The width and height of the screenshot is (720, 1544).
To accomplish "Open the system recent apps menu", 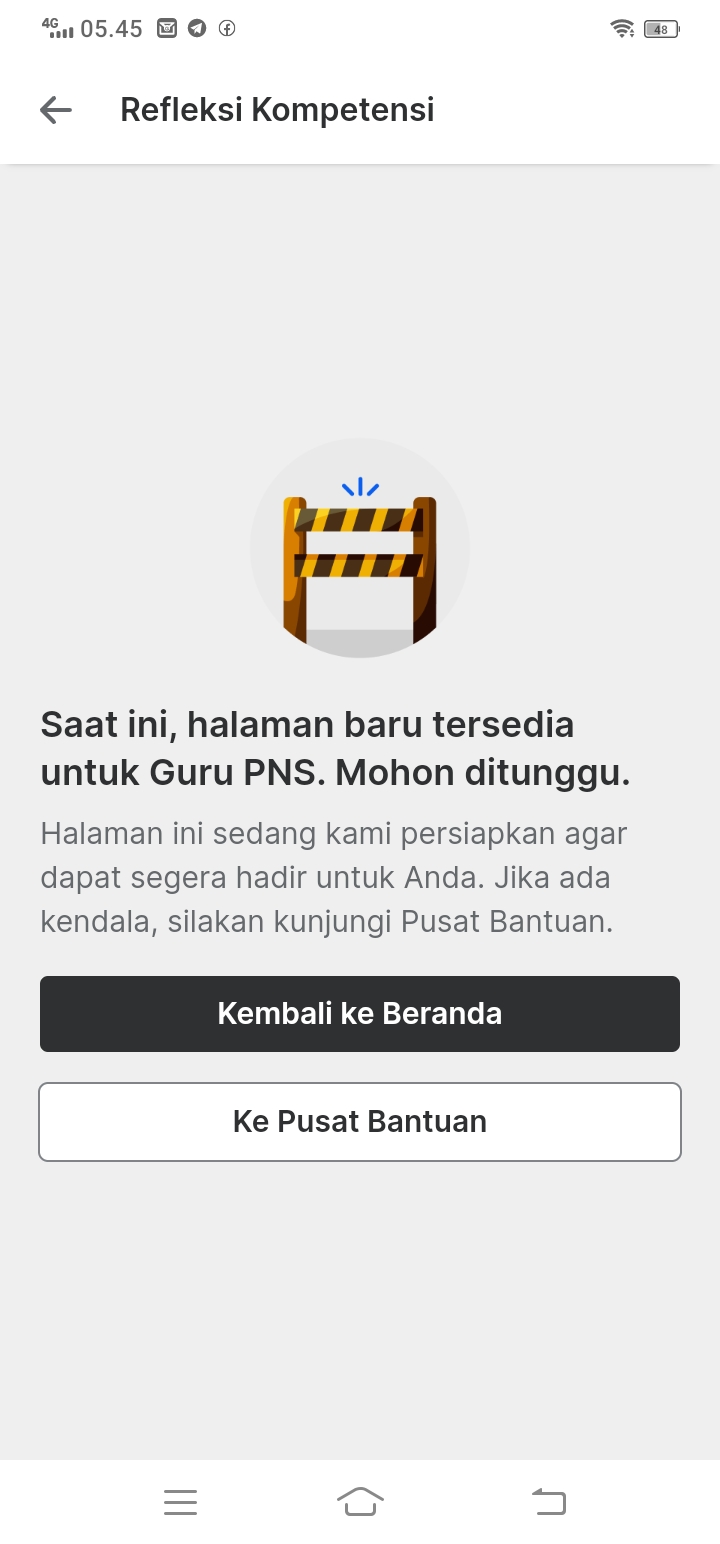I will click(180, 1502).
